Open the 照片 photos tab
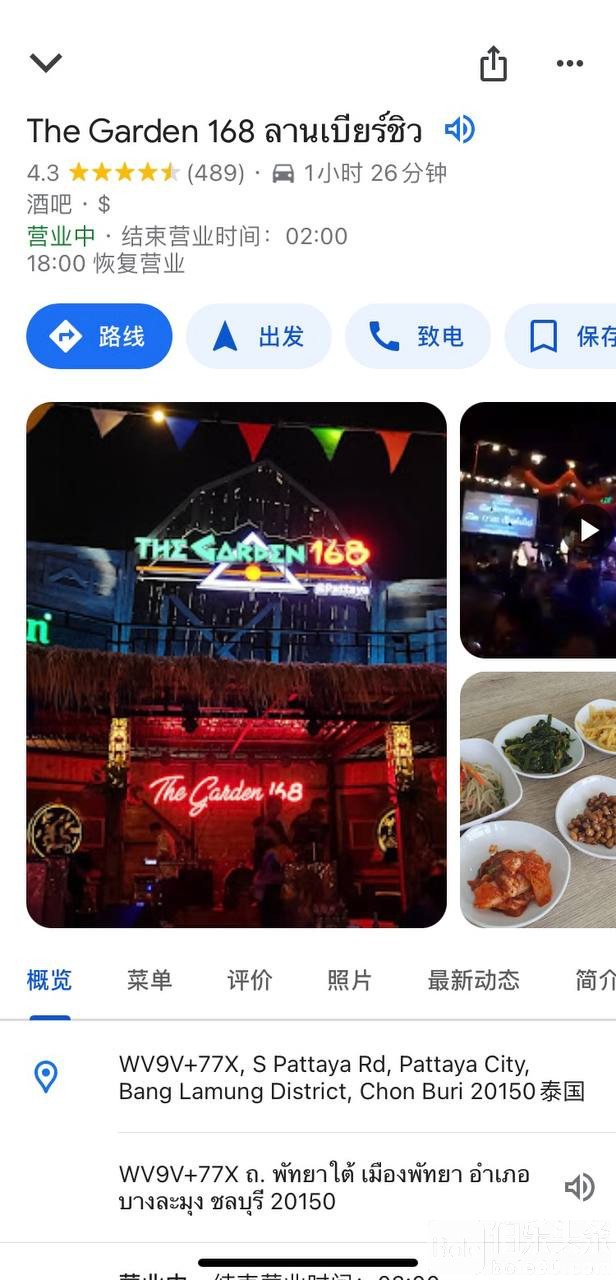Viewport: 616px width, 1280px height. 349,980
